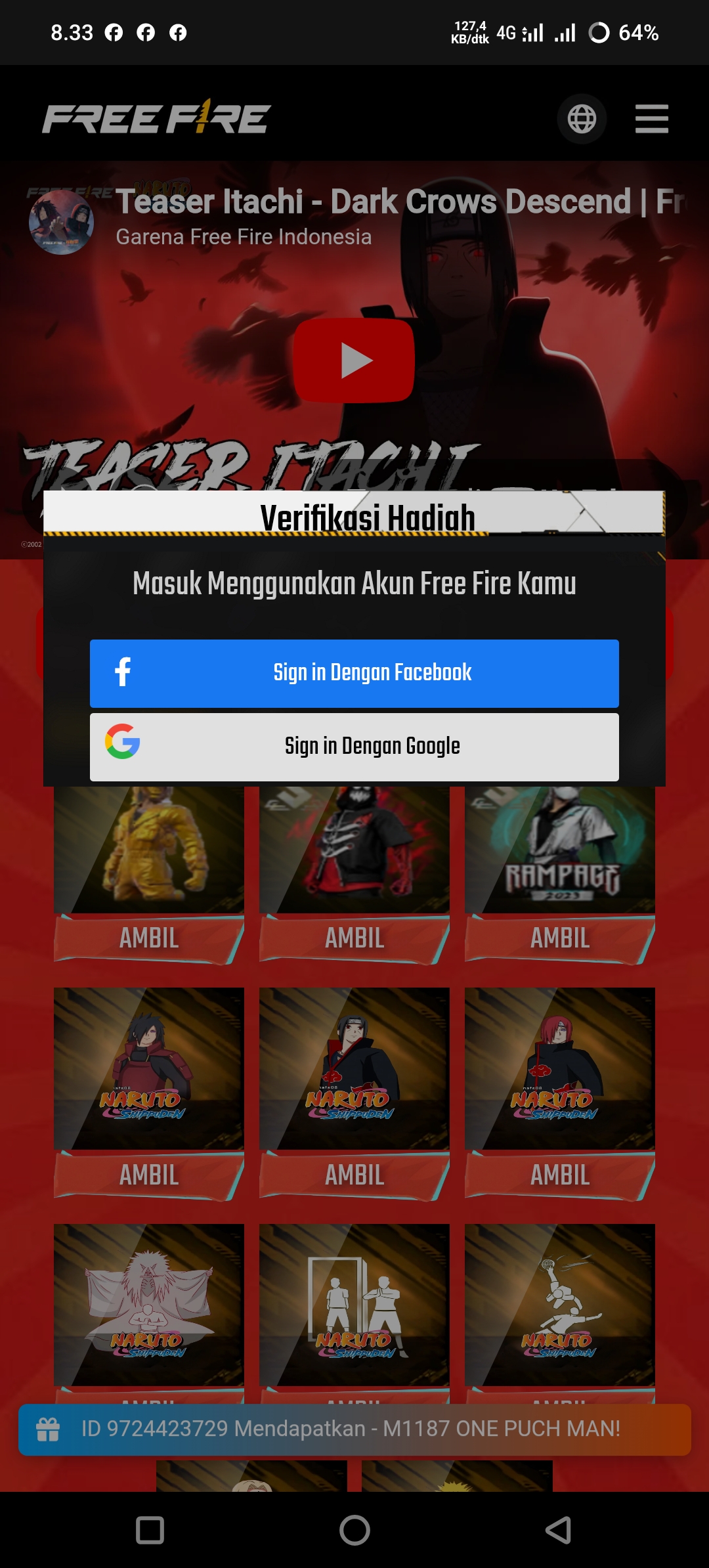Screen dimensions: 709x1568
Task: Tap AMBIL under the red skull outfit
Action: point(354,938)
